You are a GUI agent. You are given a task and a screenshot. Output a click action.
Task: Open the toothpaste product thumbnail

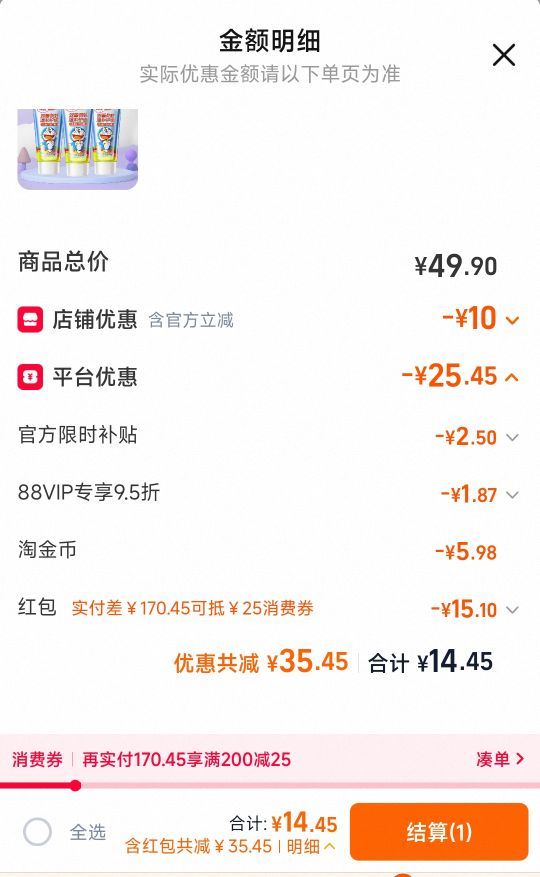(x=78, y=149)
